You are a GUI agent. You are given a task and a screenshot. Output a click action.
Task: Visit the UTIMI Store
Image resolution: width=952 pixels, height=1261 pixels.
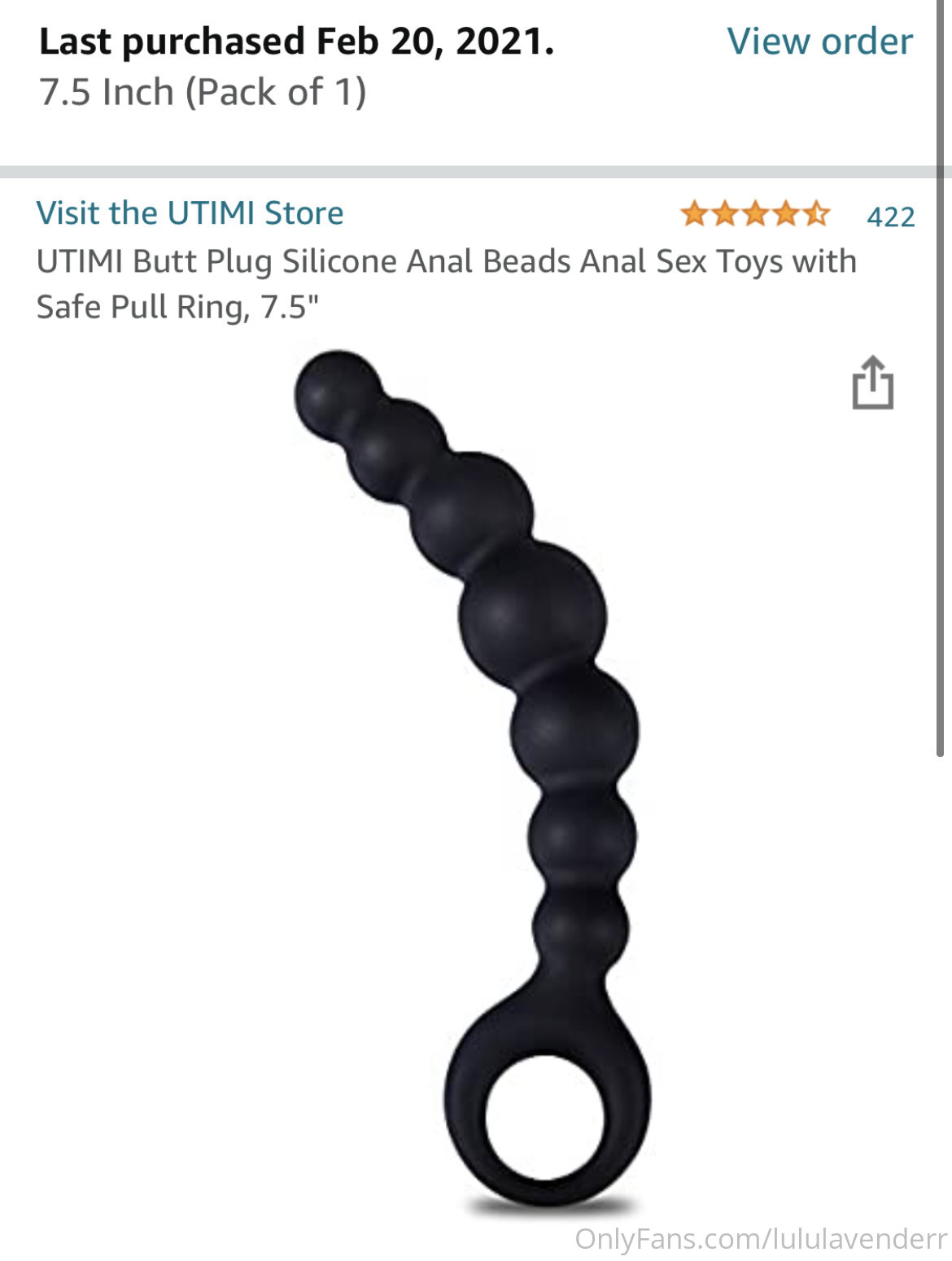pyautogui.click(x=190, y=213)
